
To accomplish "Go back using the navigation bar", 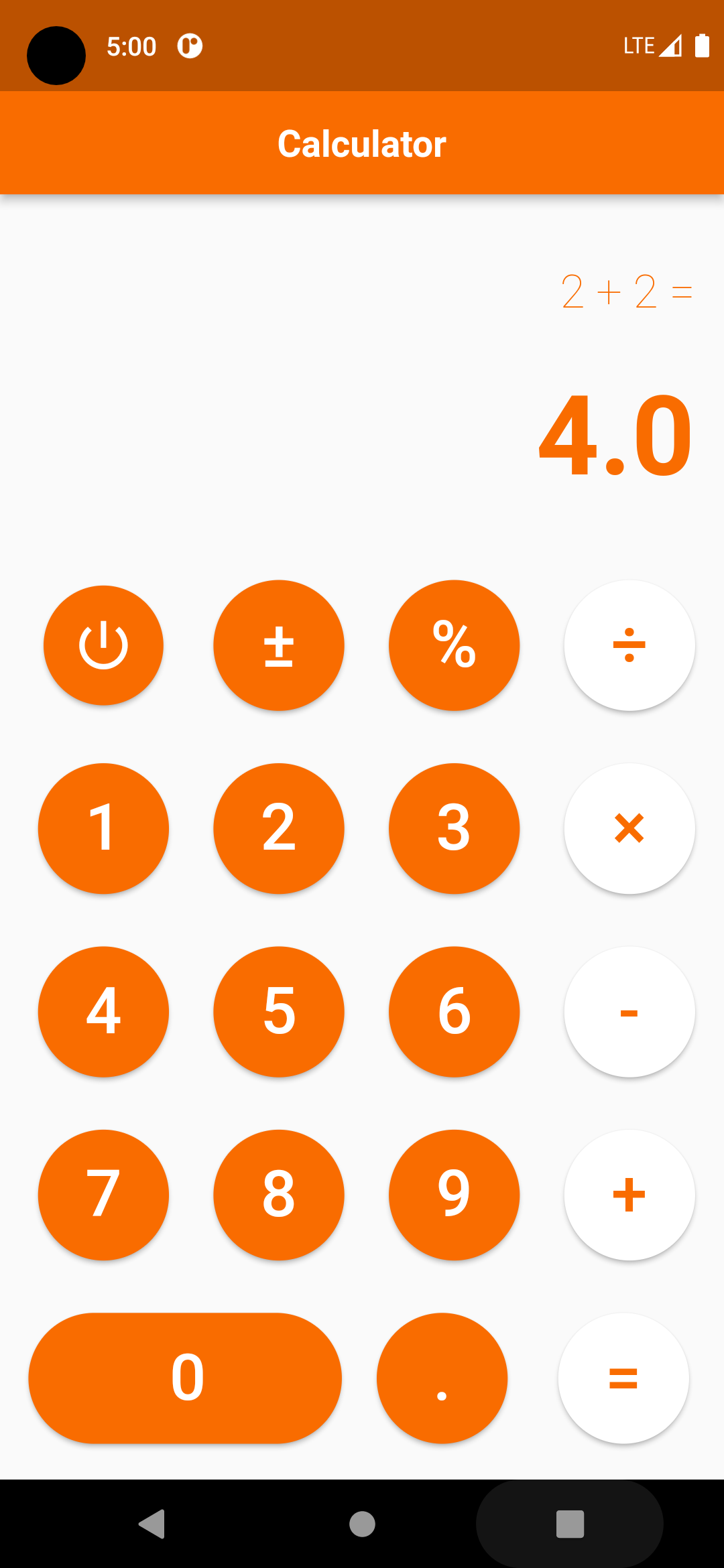I will [x=153, y=1524].
